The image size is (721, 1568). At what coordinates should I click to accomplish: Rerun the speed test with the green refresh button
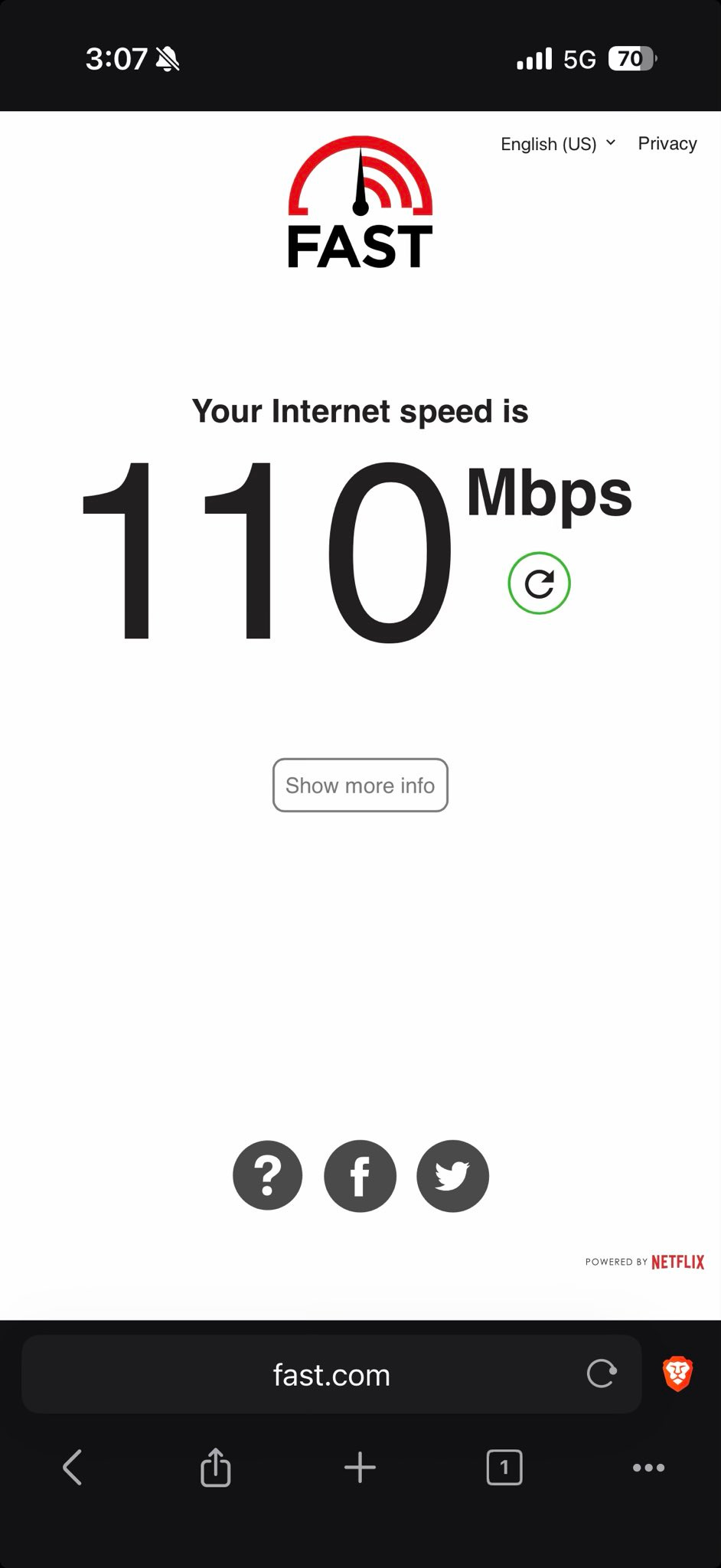click(x=540, y=583)
